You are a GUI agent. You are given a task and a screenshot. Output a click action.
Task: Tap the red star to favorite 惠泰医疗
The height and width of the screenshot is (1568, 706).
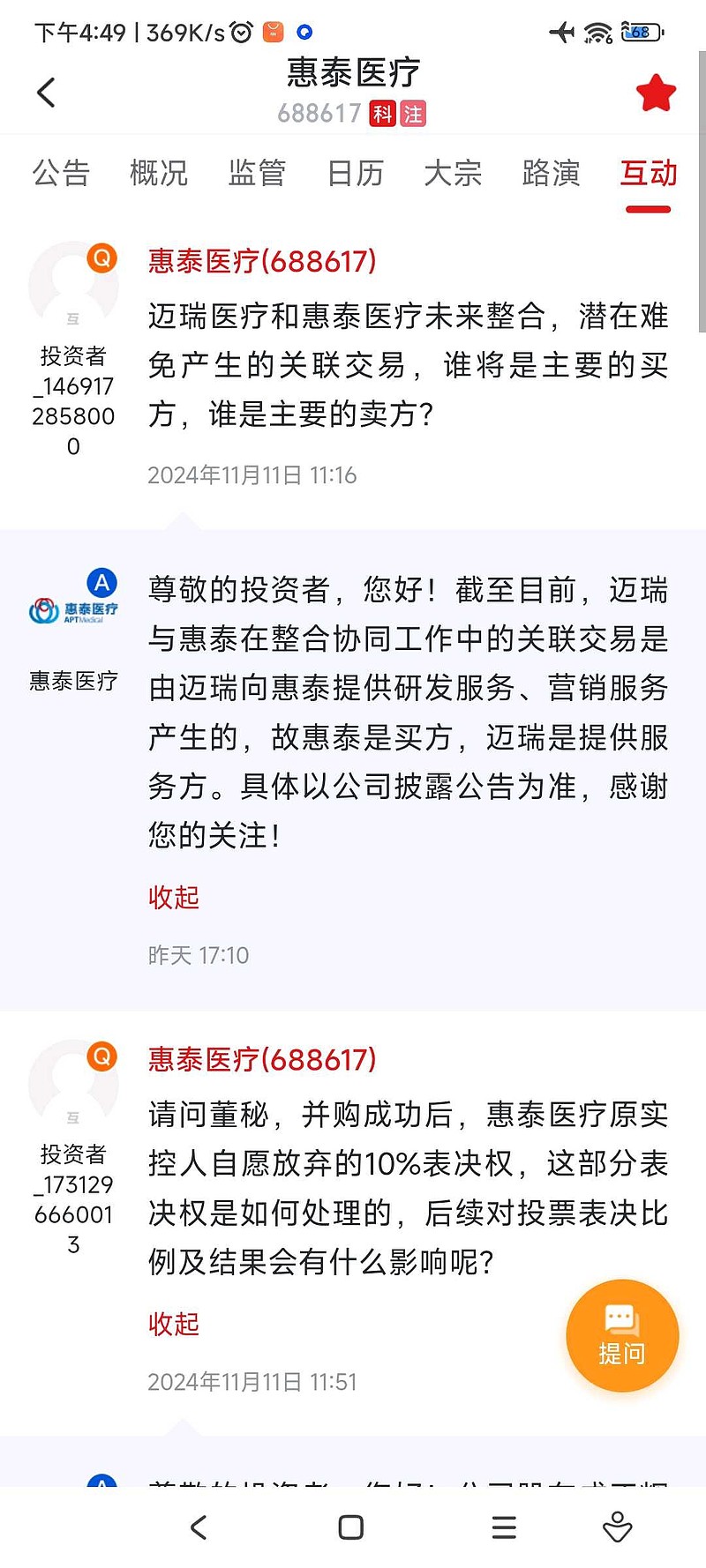[x=656, y=92]
